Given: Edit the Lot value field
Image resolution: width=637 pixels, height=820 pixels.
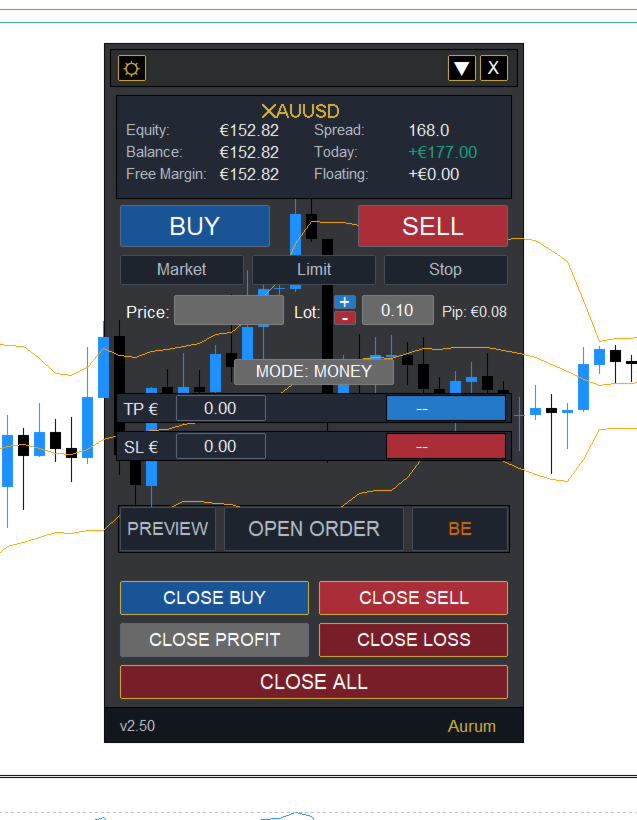Looking at the screenshot, I should click(397, 311).
